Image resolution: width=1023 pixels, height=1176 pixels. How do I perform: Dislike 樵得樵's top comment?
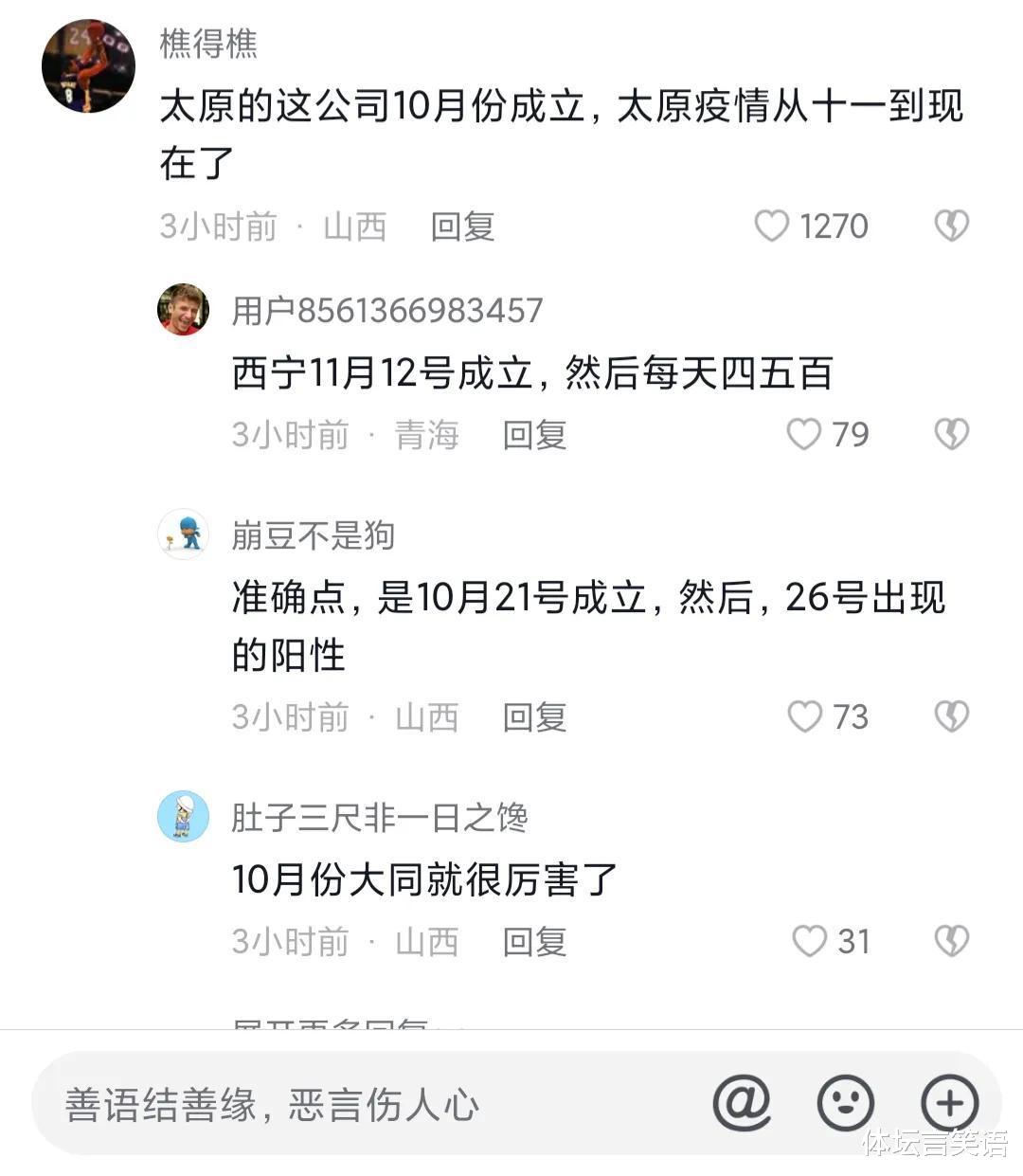tap(952, 226)
